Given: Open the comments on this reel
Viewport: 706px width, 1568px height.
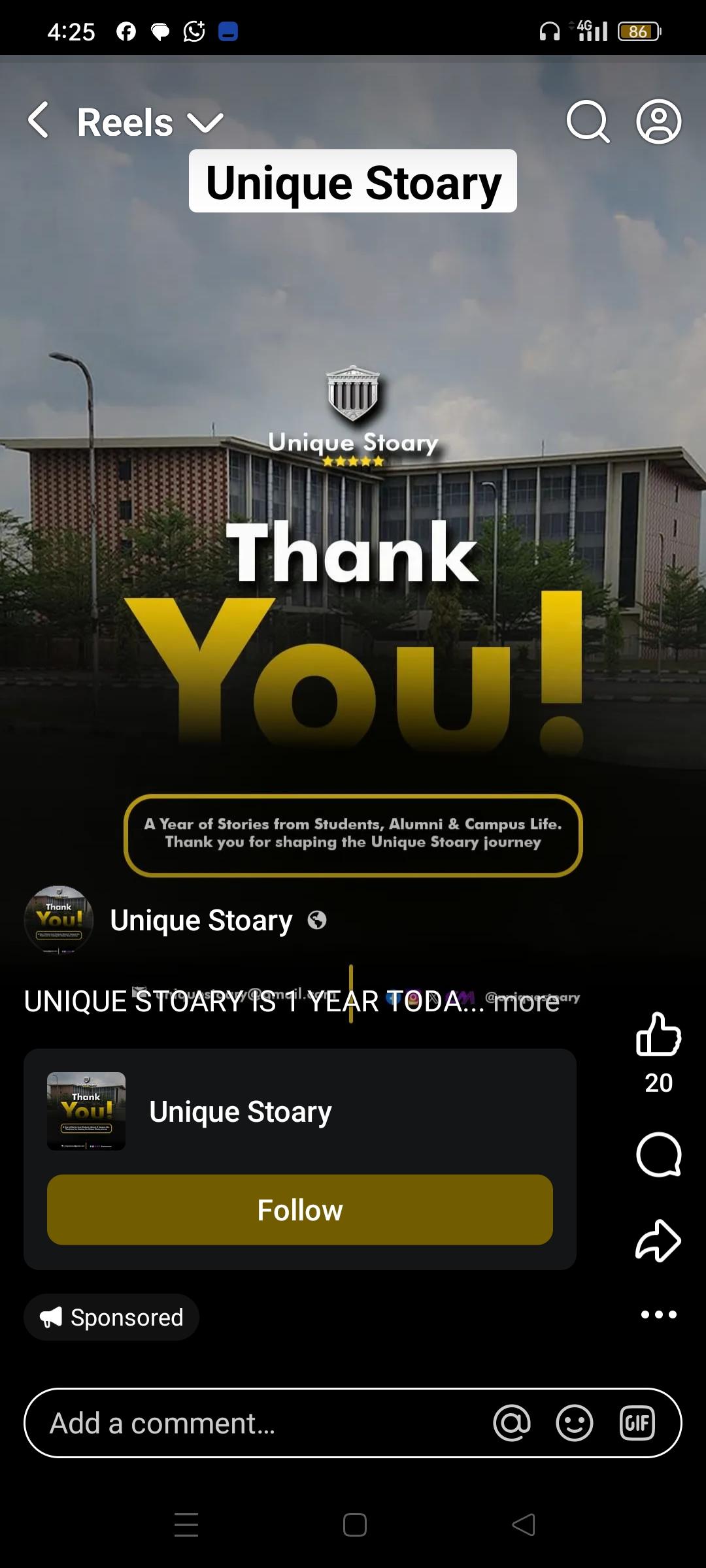Looking at the screenshot, I should click(x=658, y=1154).
